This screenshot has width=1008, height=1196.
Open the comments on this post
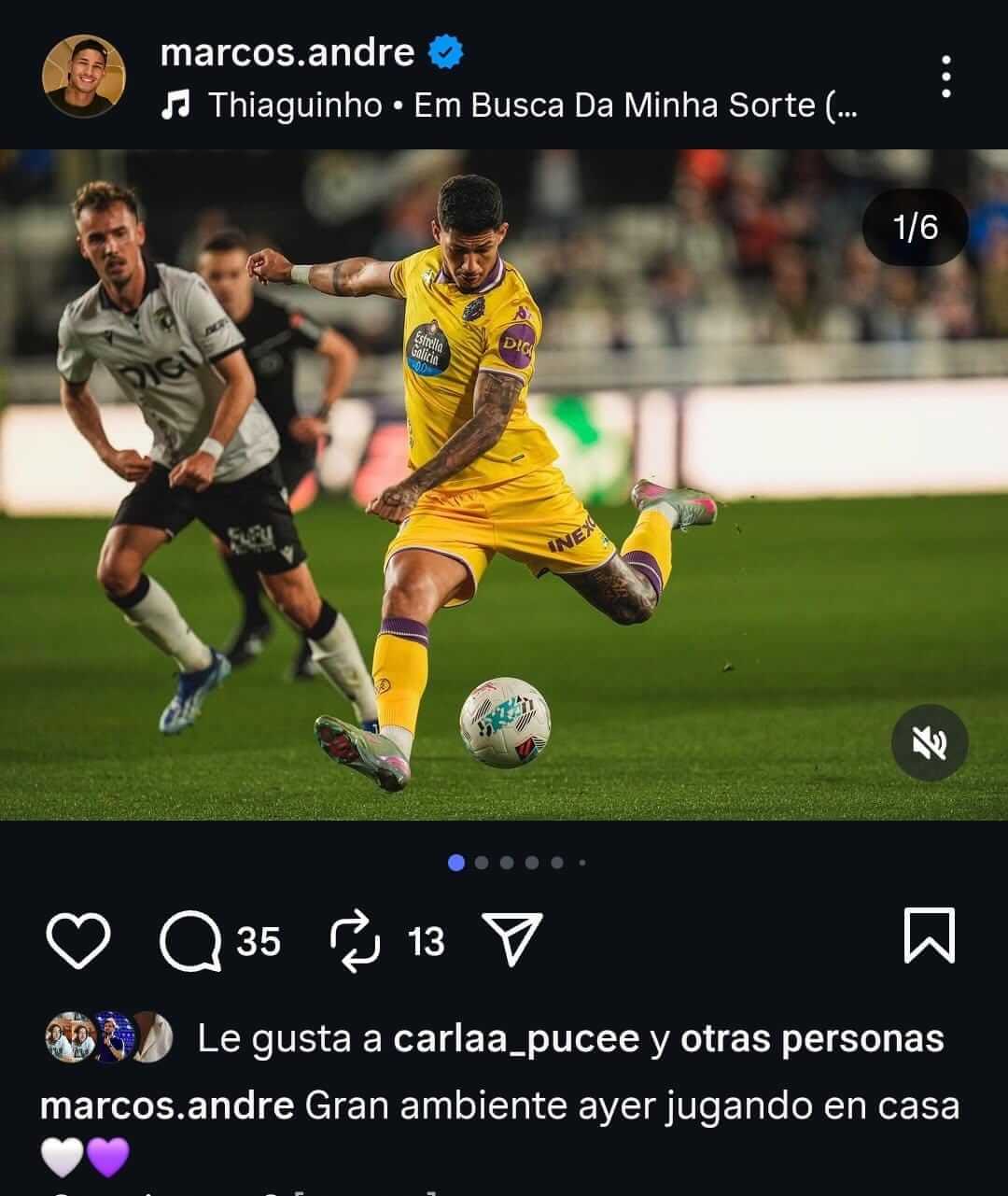[x=191, y=941]
